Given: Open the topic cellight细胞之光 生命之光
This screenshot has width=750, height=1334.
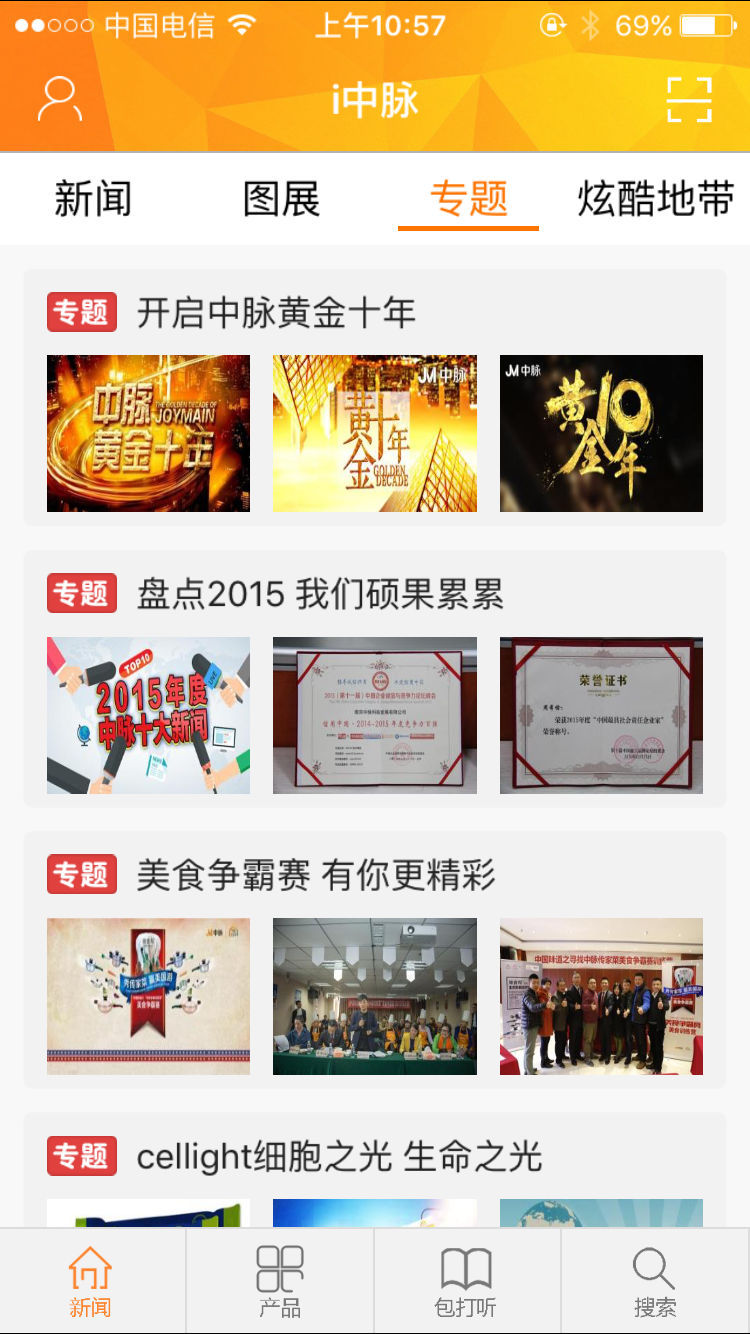Looking at the screenshot, I should [x=339, y=1157].
